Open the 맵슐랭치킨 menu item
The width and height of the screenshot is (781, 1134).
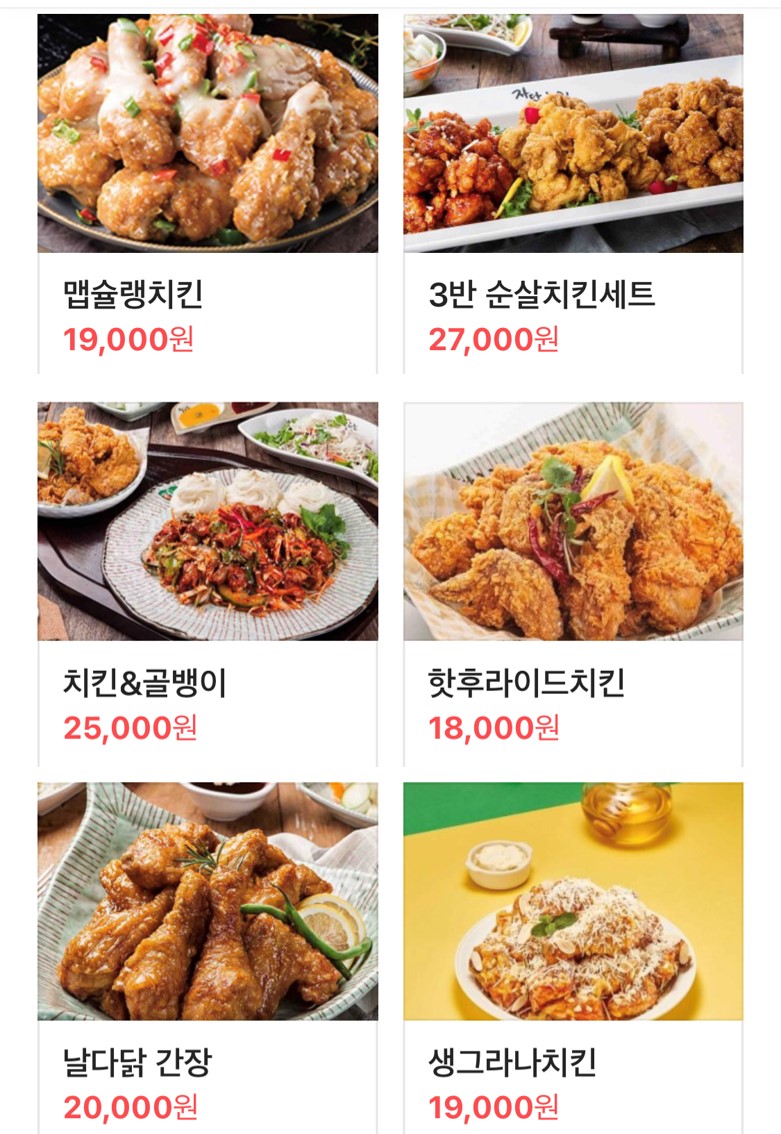pos(207,190)
